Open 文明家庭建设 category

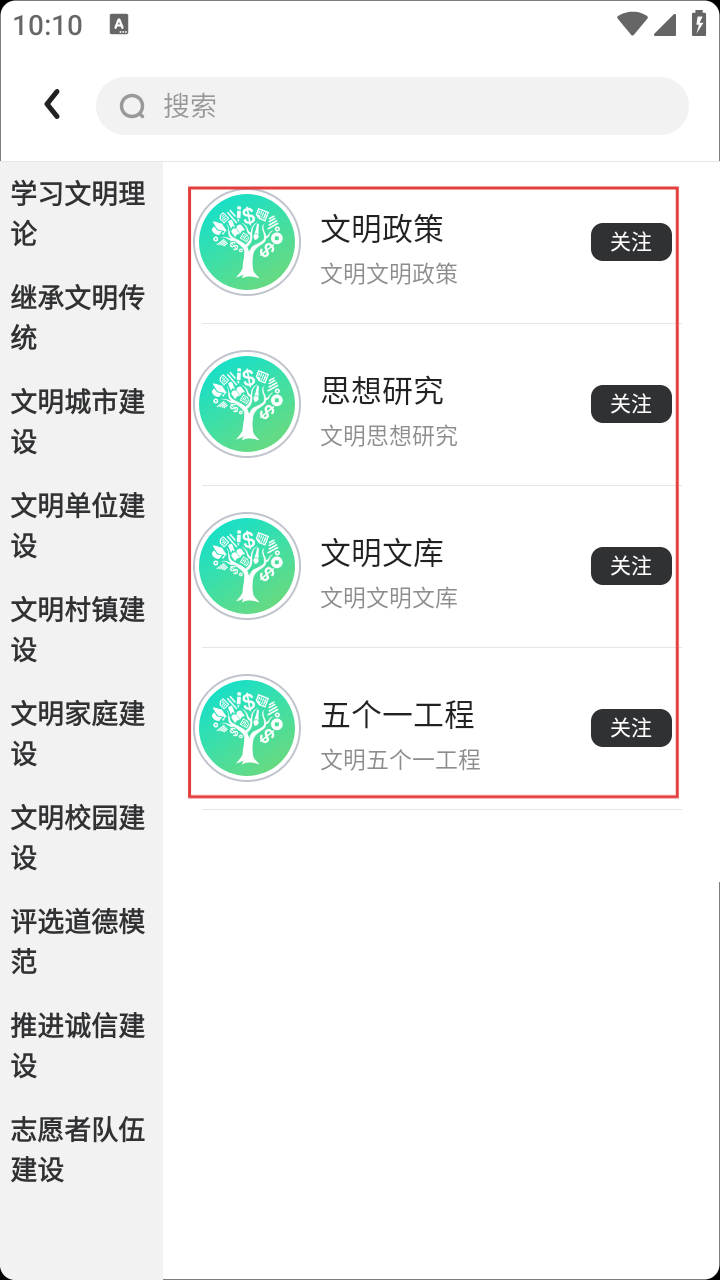click(x=78, y=733)
